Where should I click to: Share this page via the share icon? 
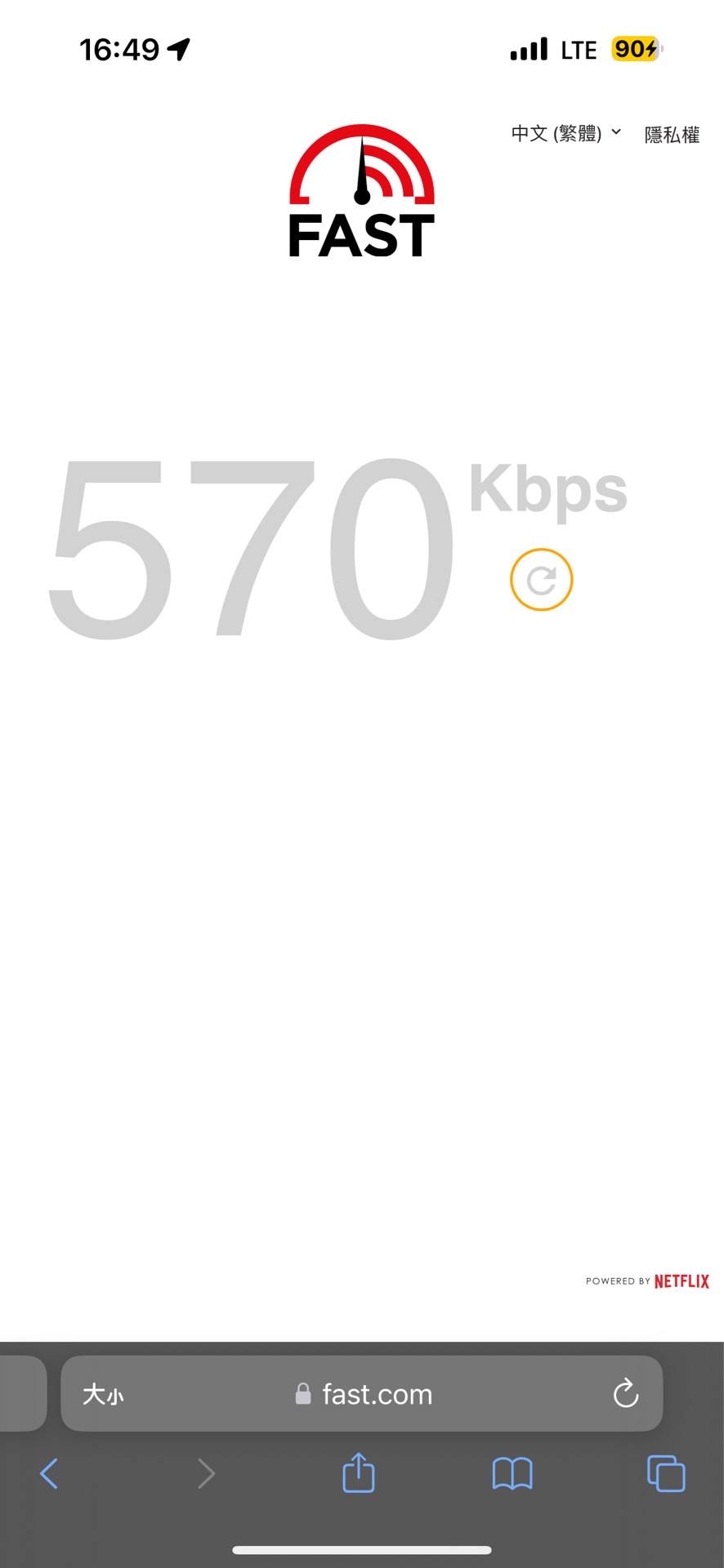click(x=358, y=1473)
